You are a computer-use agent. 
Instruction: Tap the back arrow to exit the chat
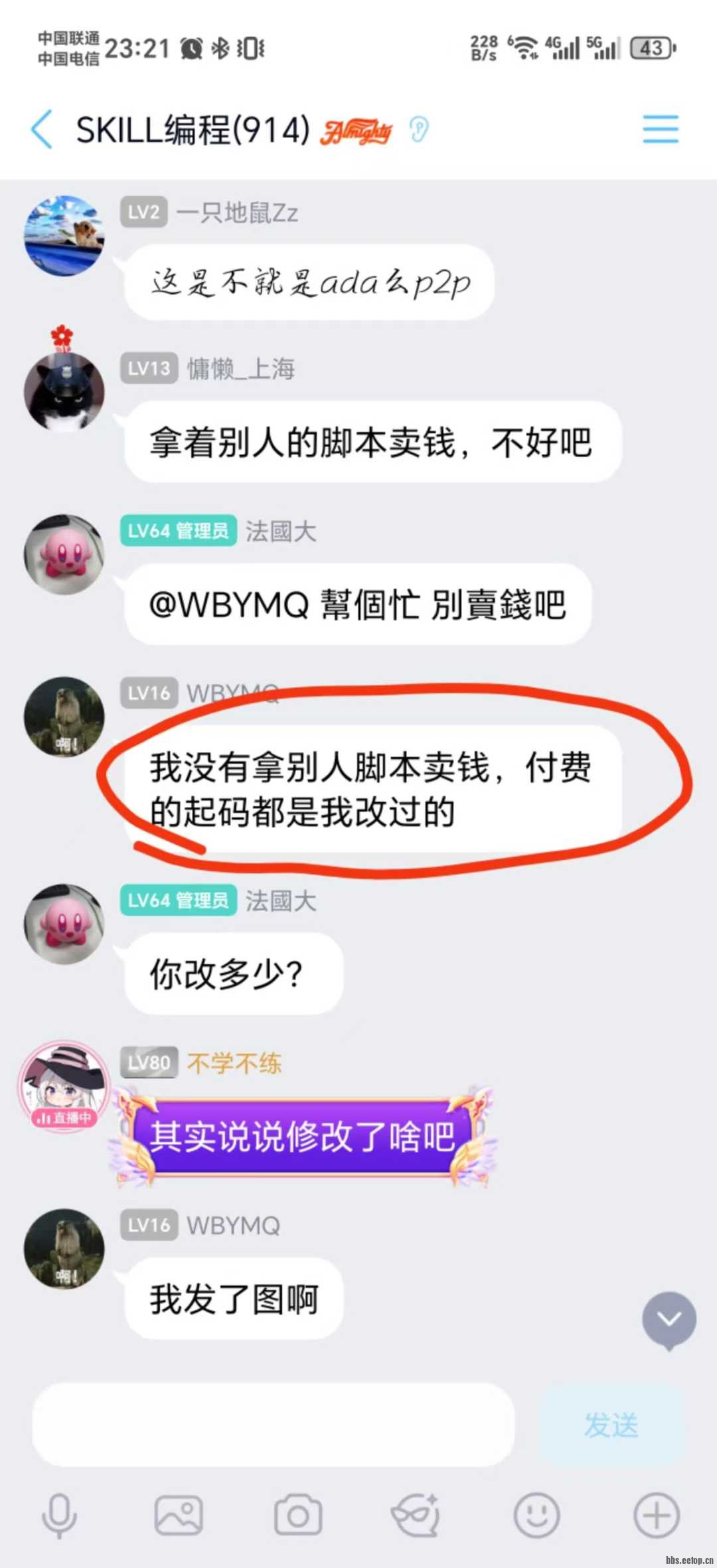coord(41,130)
